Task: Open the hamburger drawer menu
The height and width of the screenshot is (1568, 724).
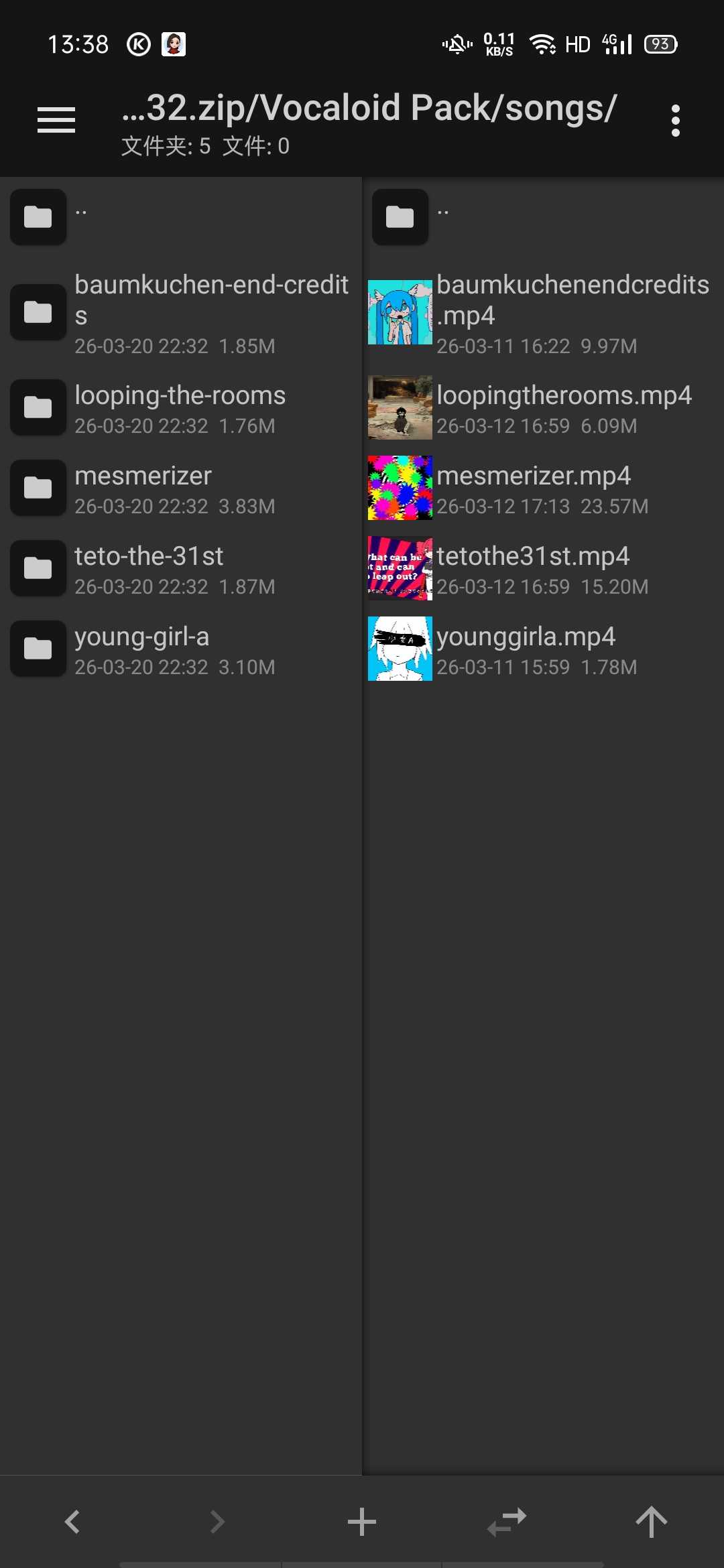Action: point(56,121)
